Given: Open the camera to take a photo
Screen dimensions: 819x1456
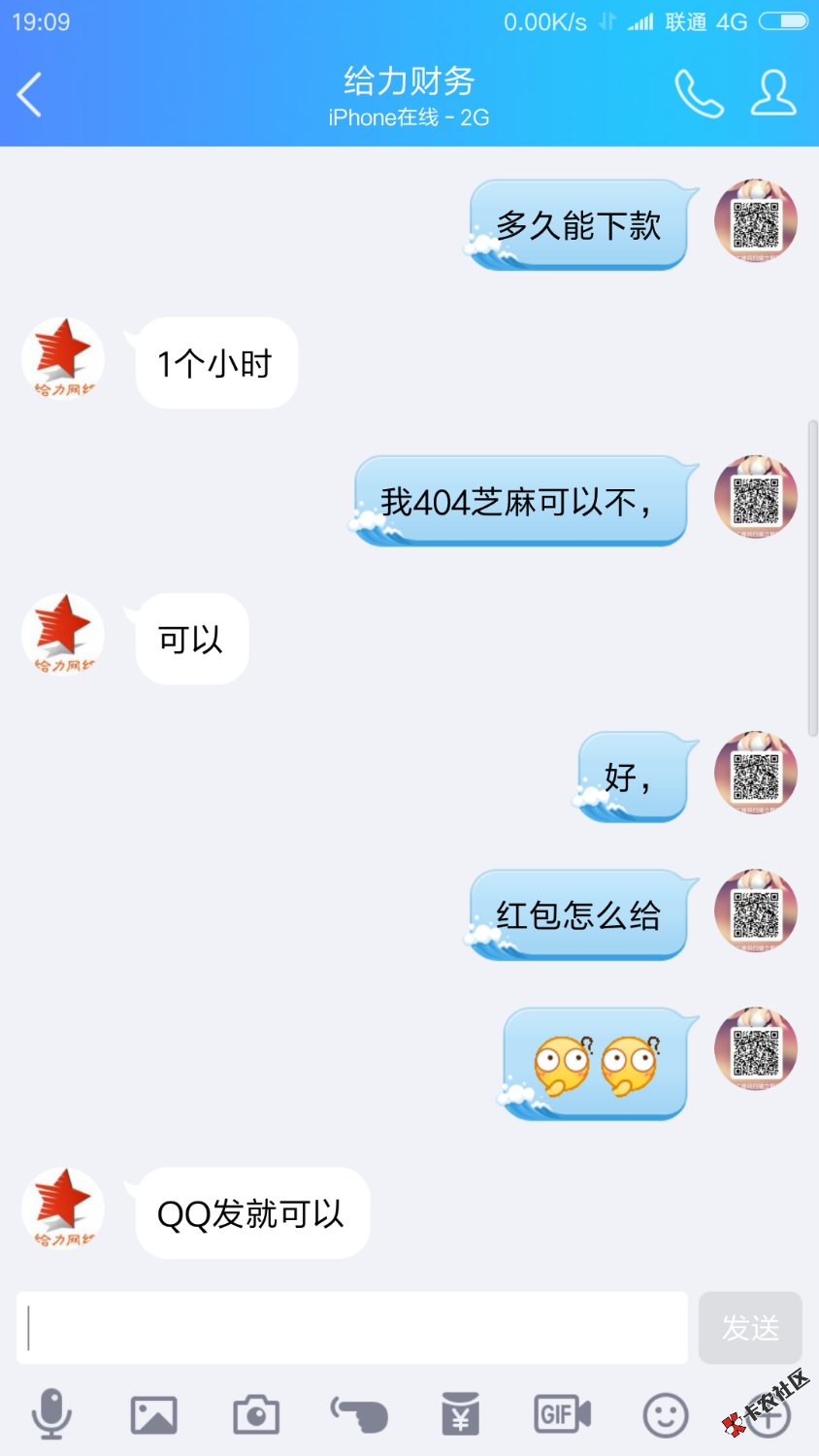Looking at the screenshot, I should tap(256, 1414).
